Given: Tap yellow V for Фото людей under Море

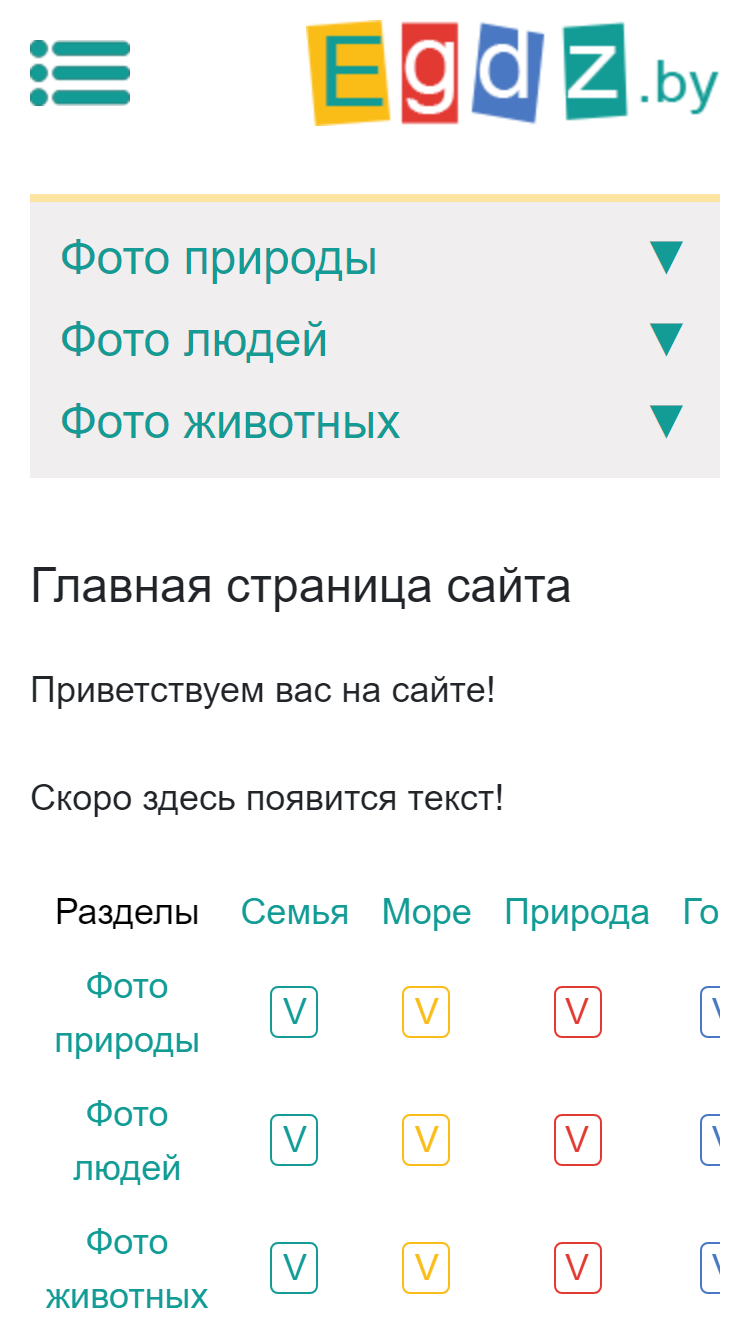Looking at the screenshot, I should point(426,1140).
